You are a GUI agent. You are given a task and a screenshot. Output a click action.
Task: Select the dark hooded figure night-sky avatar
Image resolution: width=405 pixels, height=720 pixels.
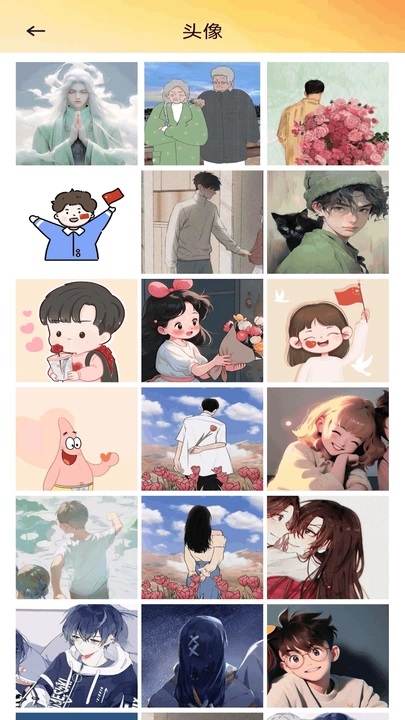click(202, 656)
